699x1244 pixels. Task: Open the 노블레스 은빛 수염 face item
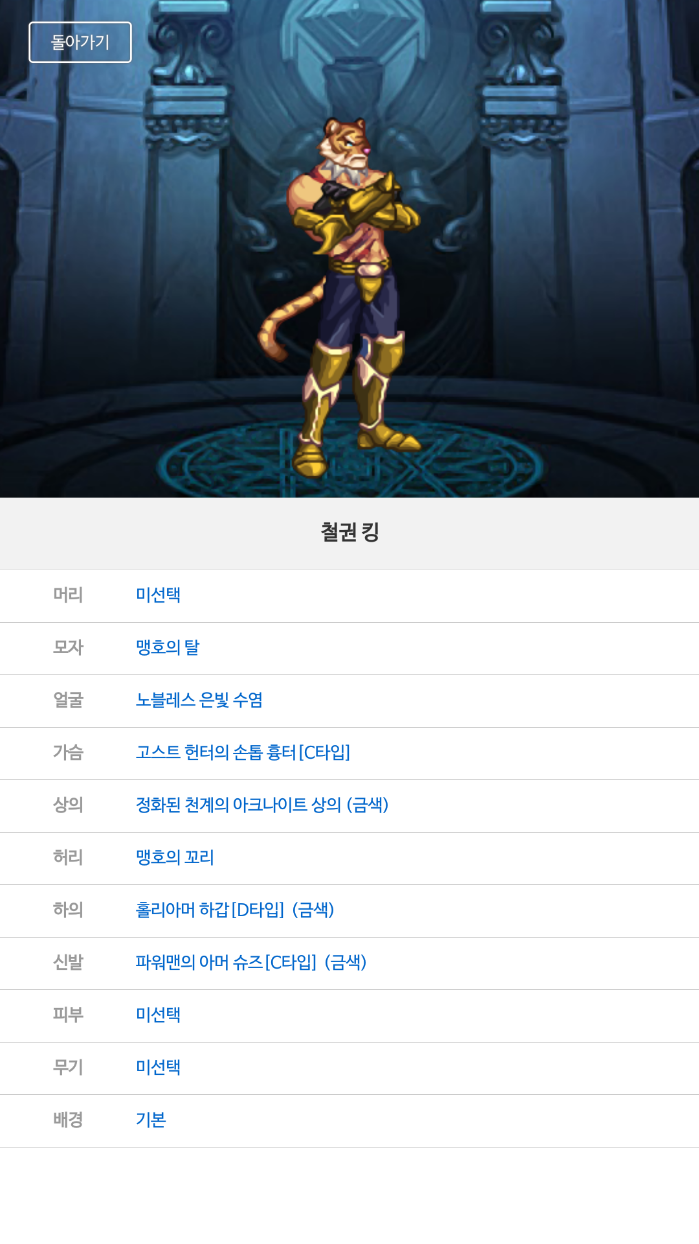[x=199, y=700]
